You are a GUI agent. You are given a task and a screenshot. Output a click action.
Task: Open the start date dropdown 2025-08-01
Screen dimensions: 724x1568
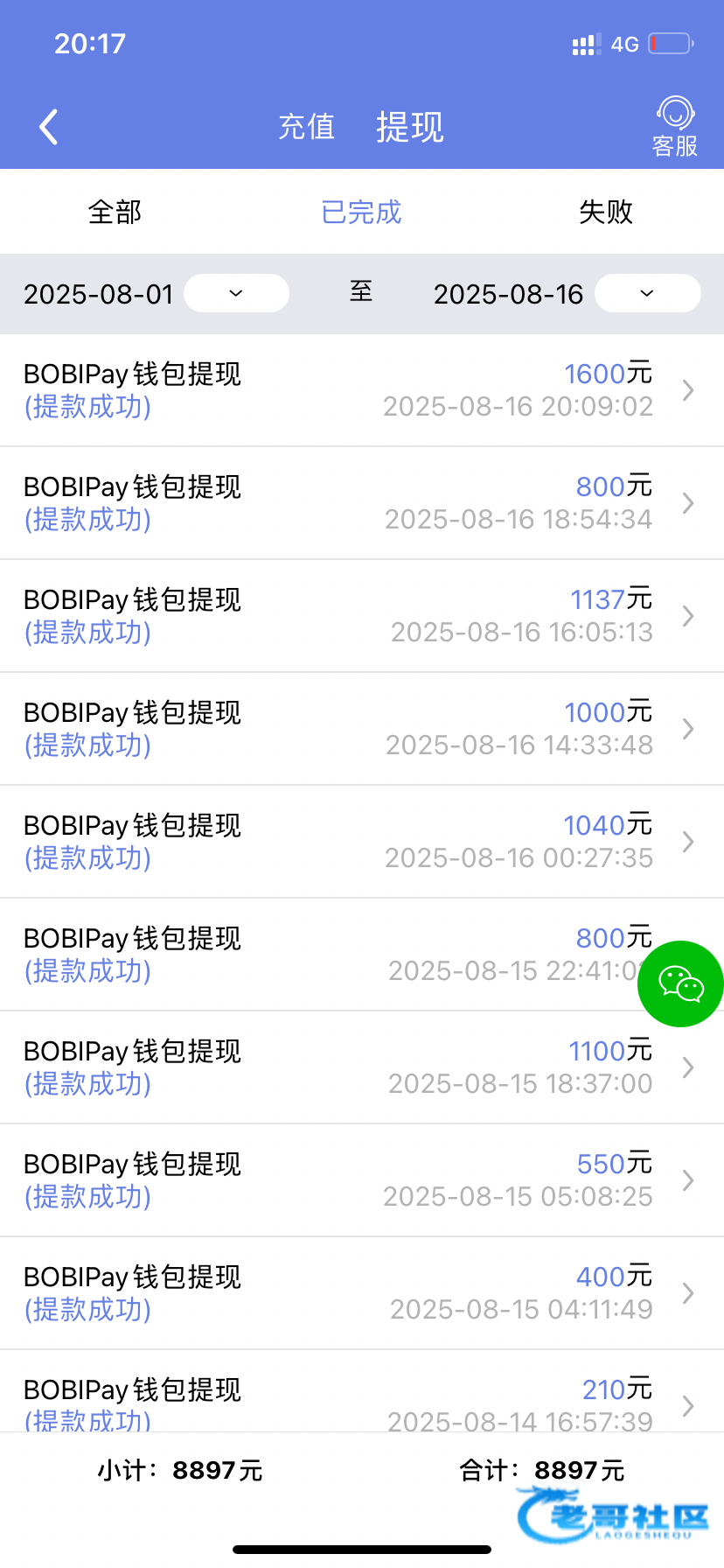(236, 293)
